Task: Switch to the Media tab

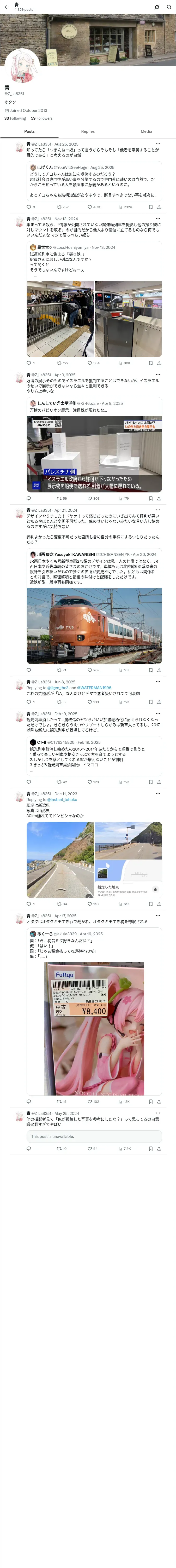Action: pyautogui.click(x=146, y=131)
